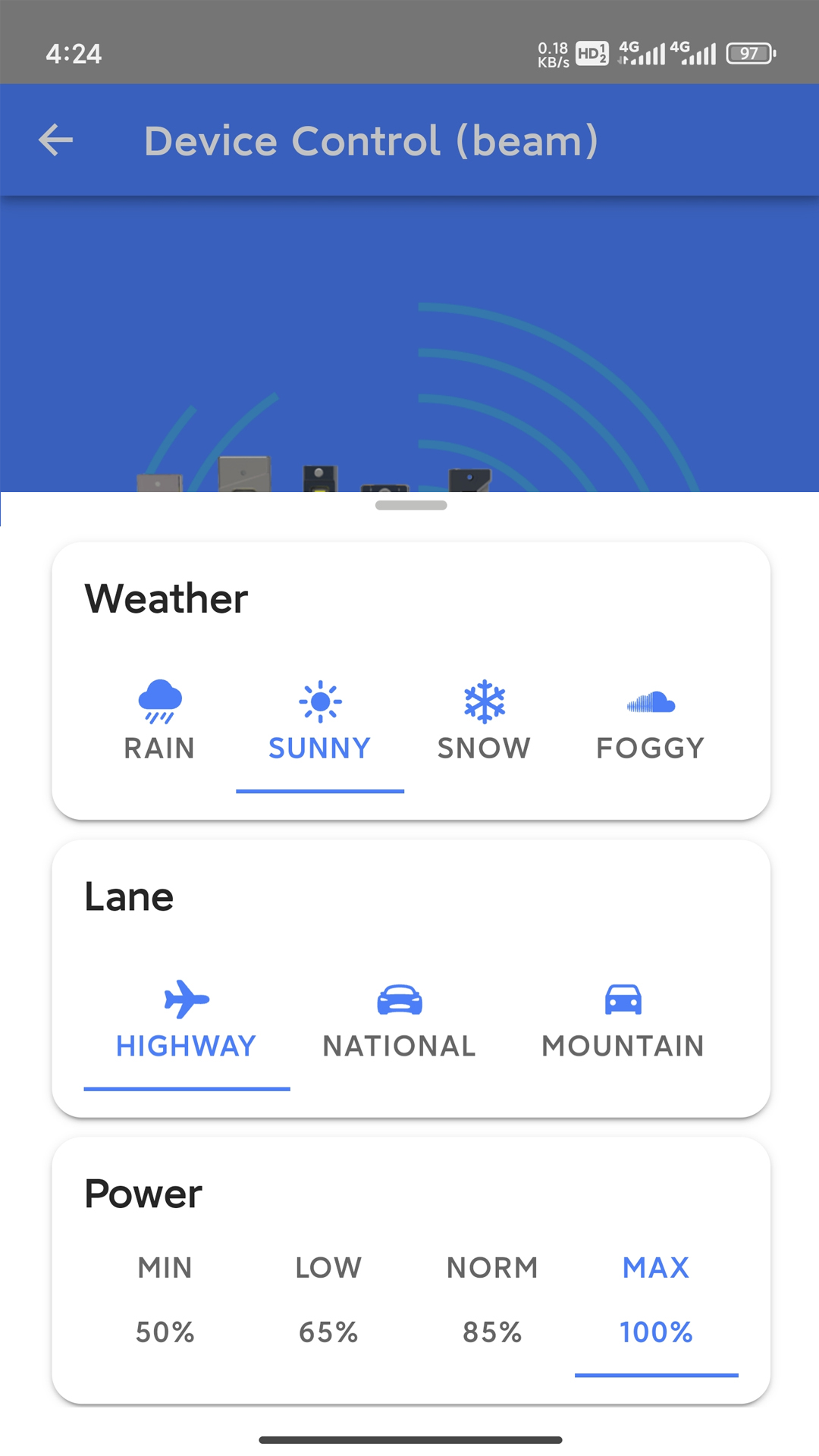Switch weather to SNOW

(484, 722)
